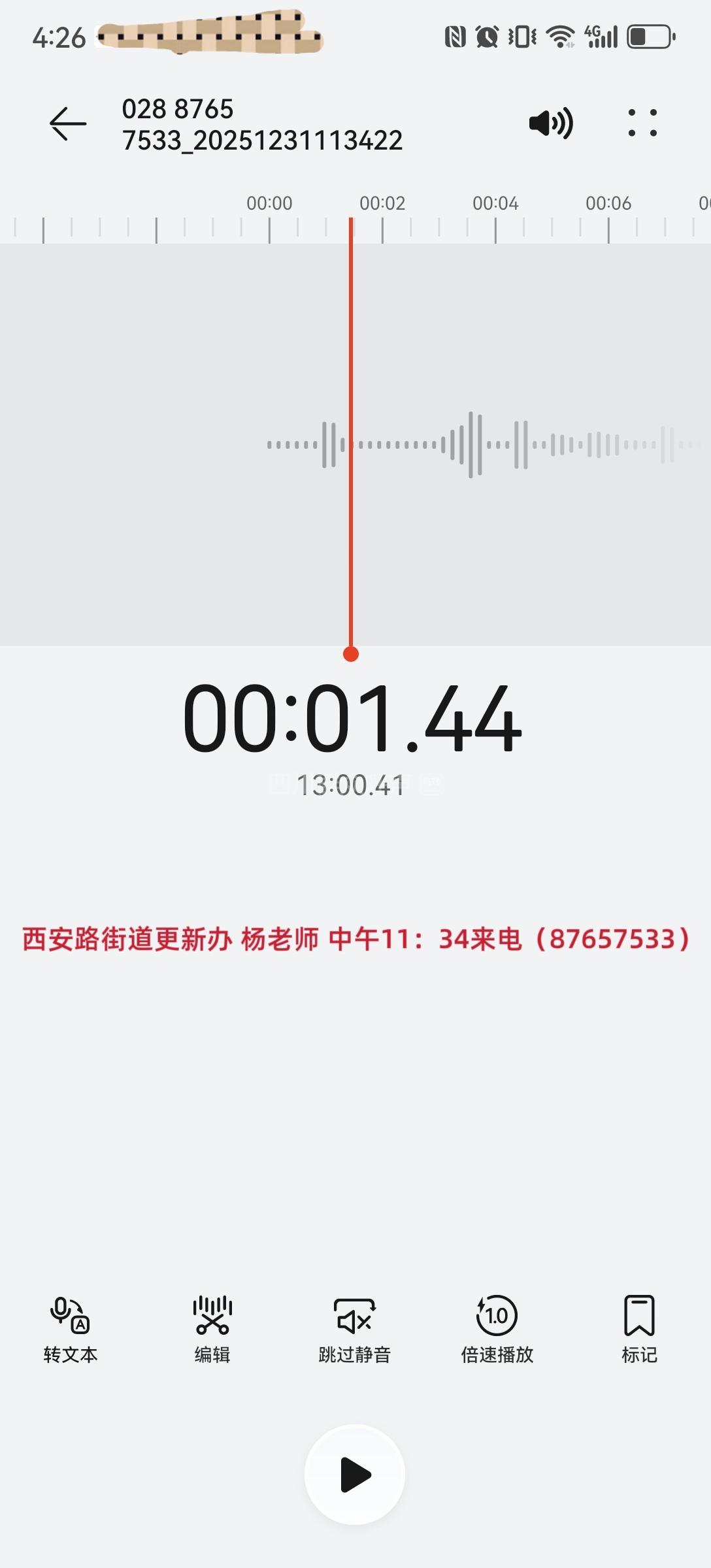711x1568 pixels.
Task: Go back using the arrow icon
Action: pos(68,123)
